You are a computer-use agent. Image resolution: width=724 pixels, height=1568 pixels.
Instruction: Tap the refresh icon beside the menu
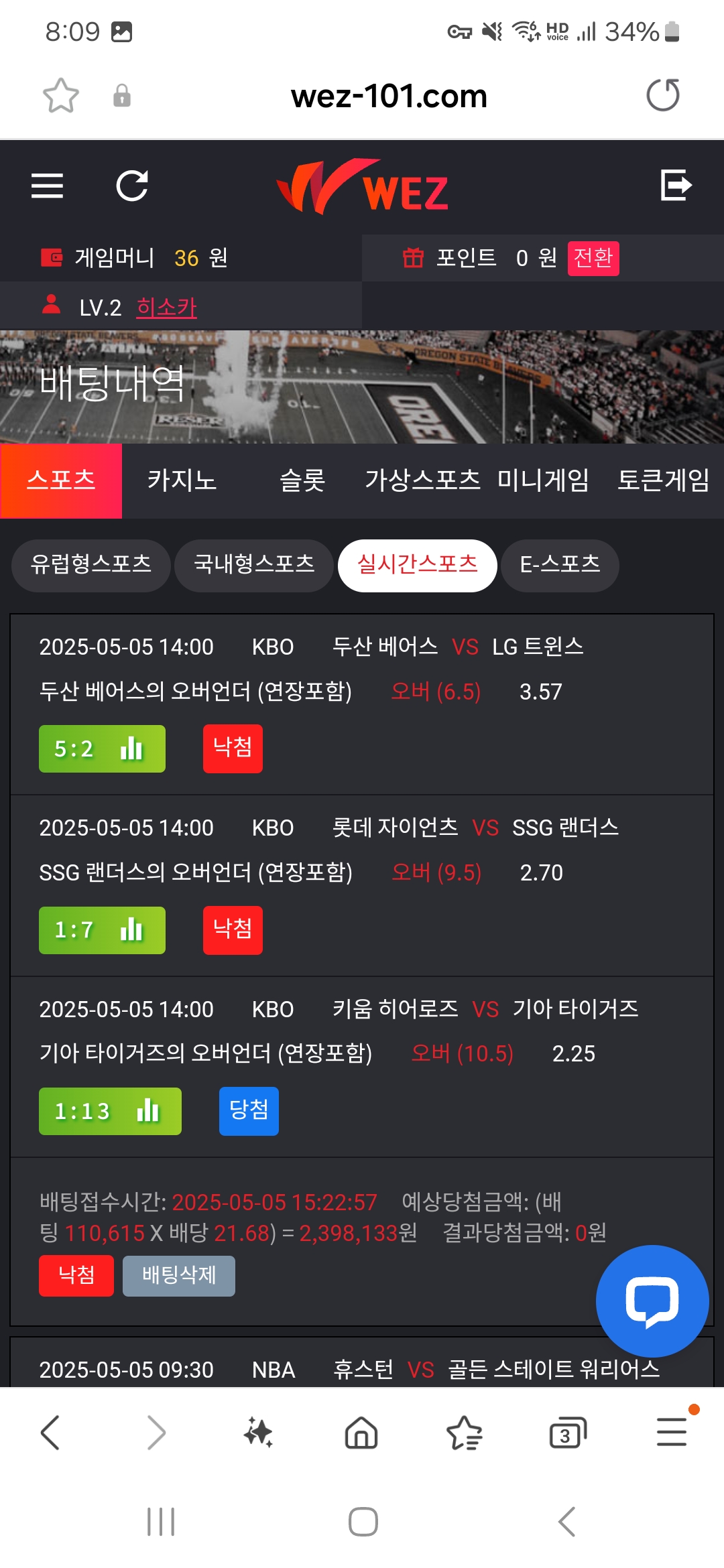(x=132, y=186)
